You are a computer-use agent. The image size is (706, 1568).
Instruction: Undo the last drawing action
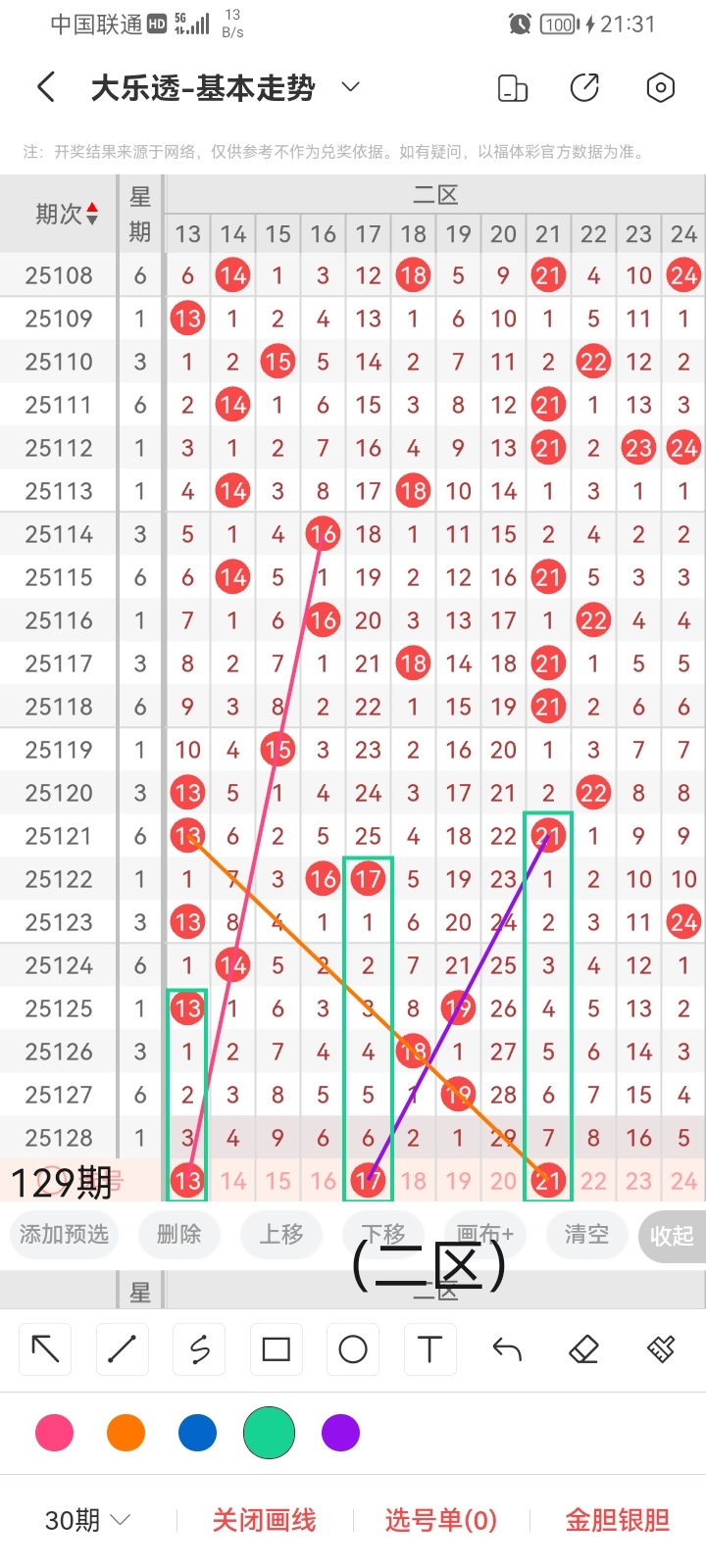507,1349
